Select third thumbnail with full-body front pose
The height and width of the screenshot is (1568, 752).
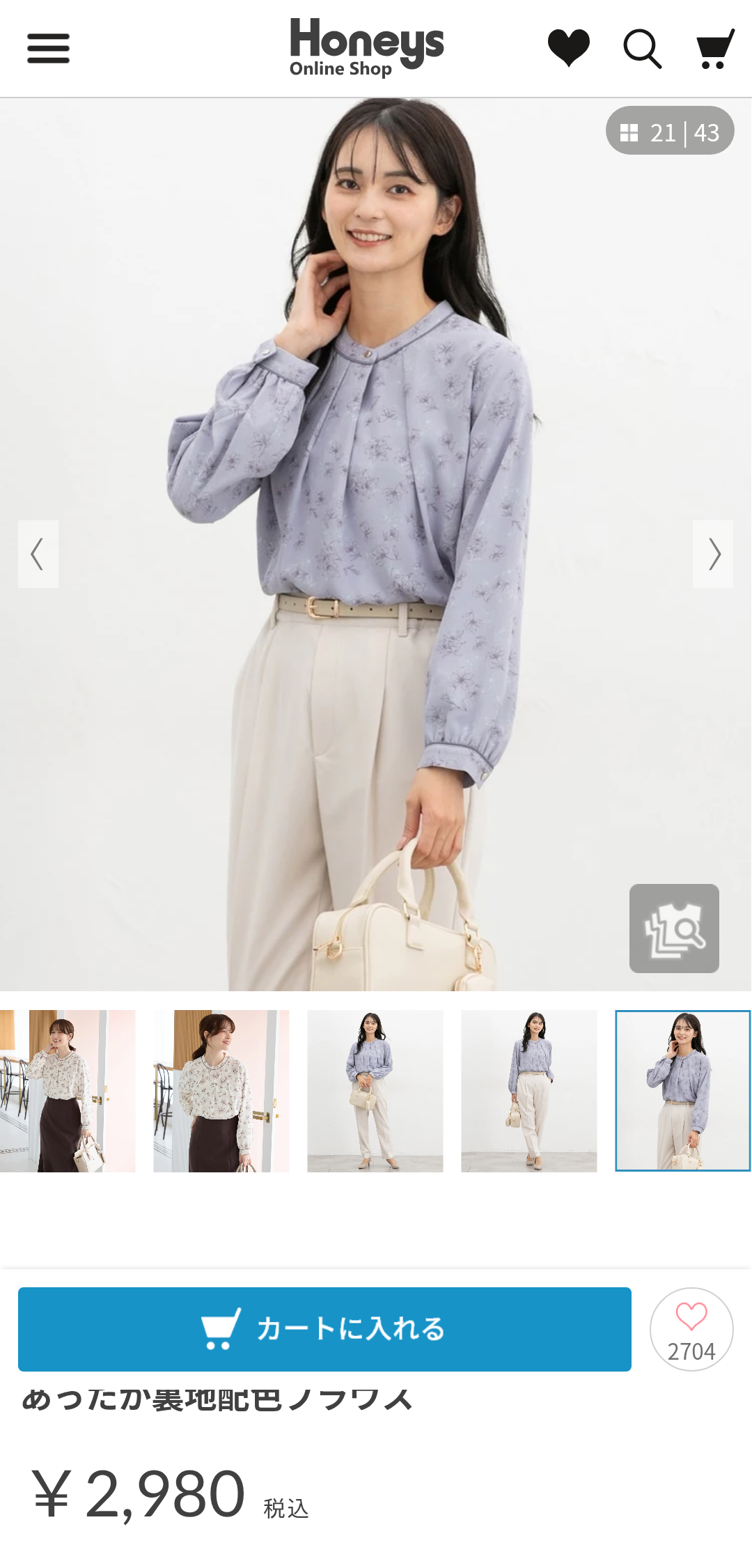[375, 1091]
